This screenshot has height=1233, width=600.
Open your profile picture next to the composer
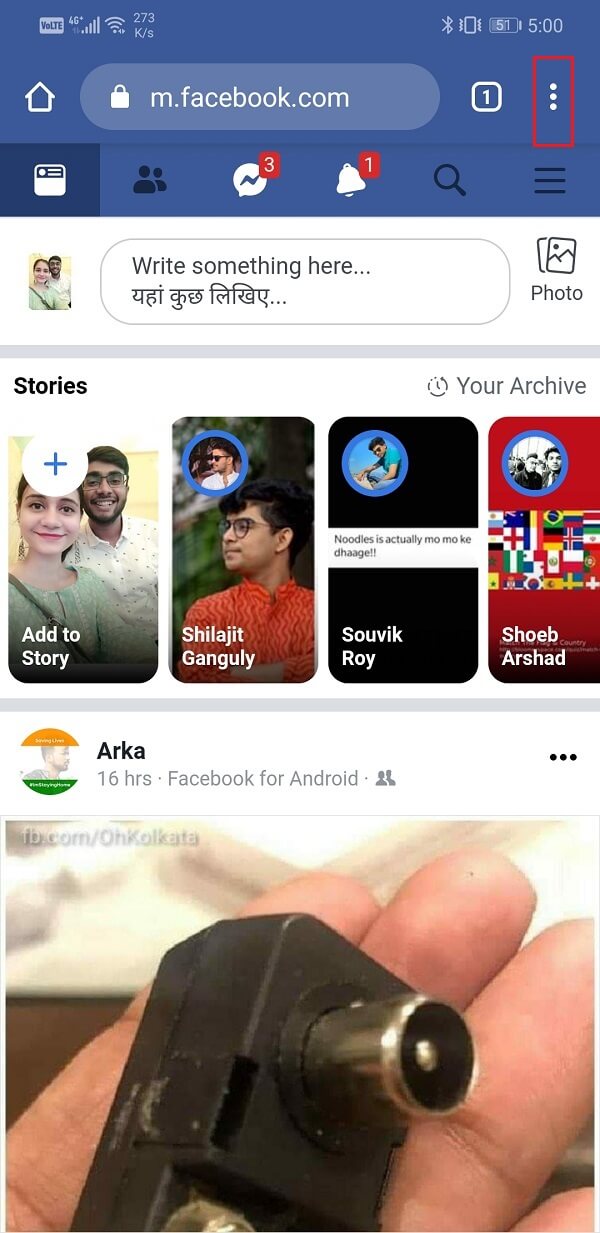pos(50,281)
